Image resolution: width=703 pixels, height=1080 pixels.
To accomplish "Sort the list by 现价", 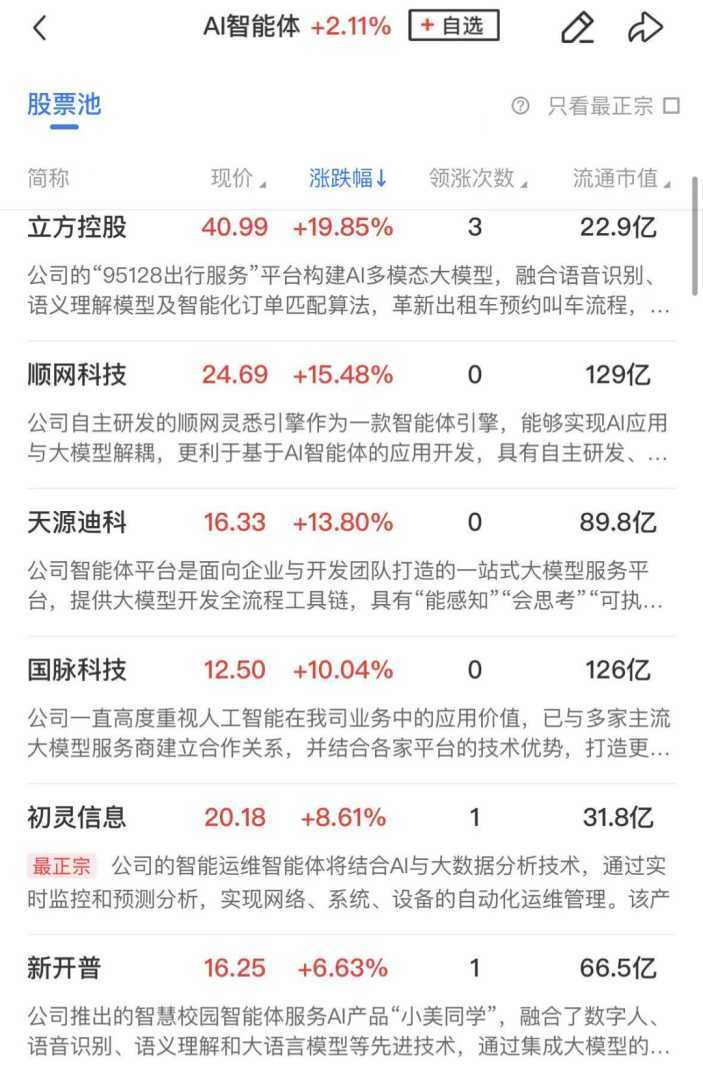I will (238, 179).
